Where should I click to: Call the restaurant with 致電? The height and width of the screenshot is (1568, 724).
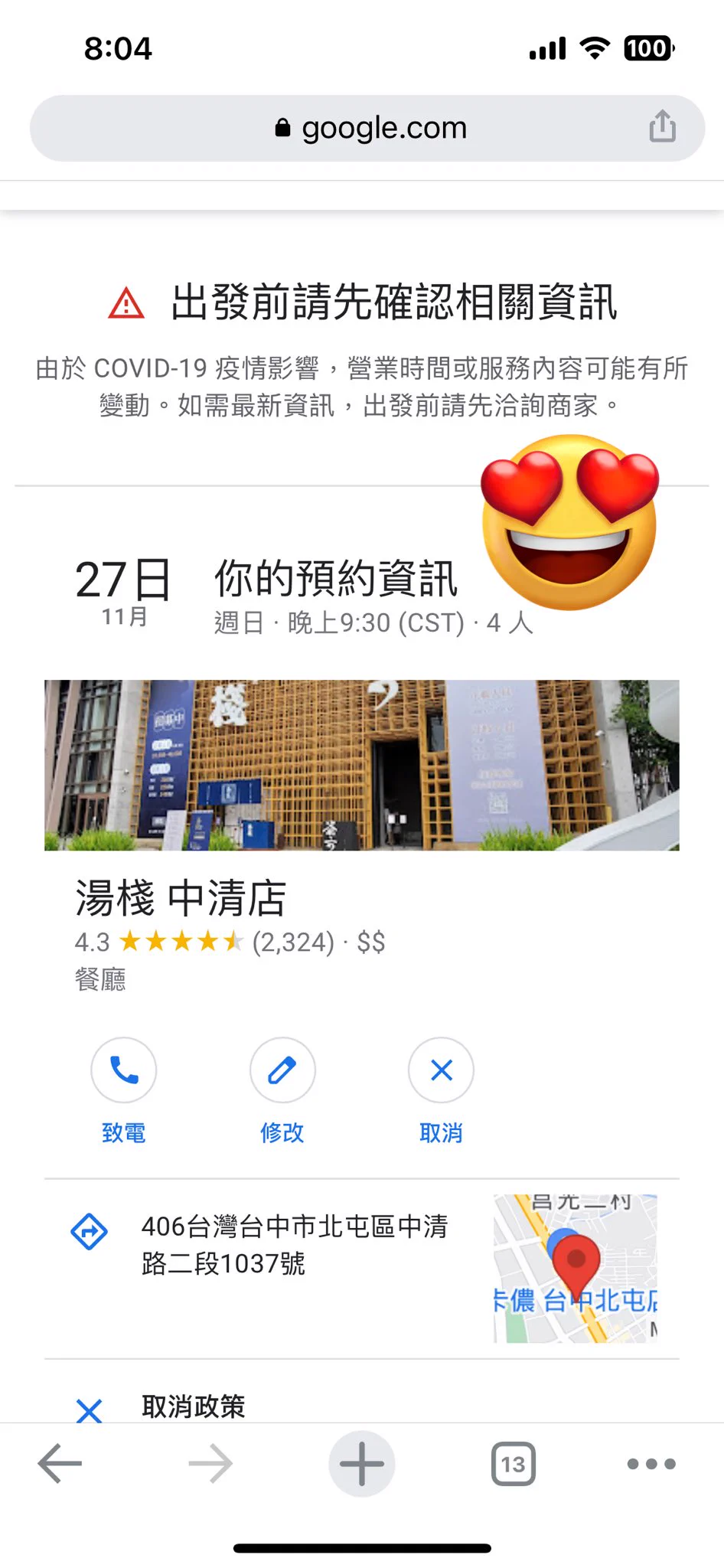pos(124,1070)
